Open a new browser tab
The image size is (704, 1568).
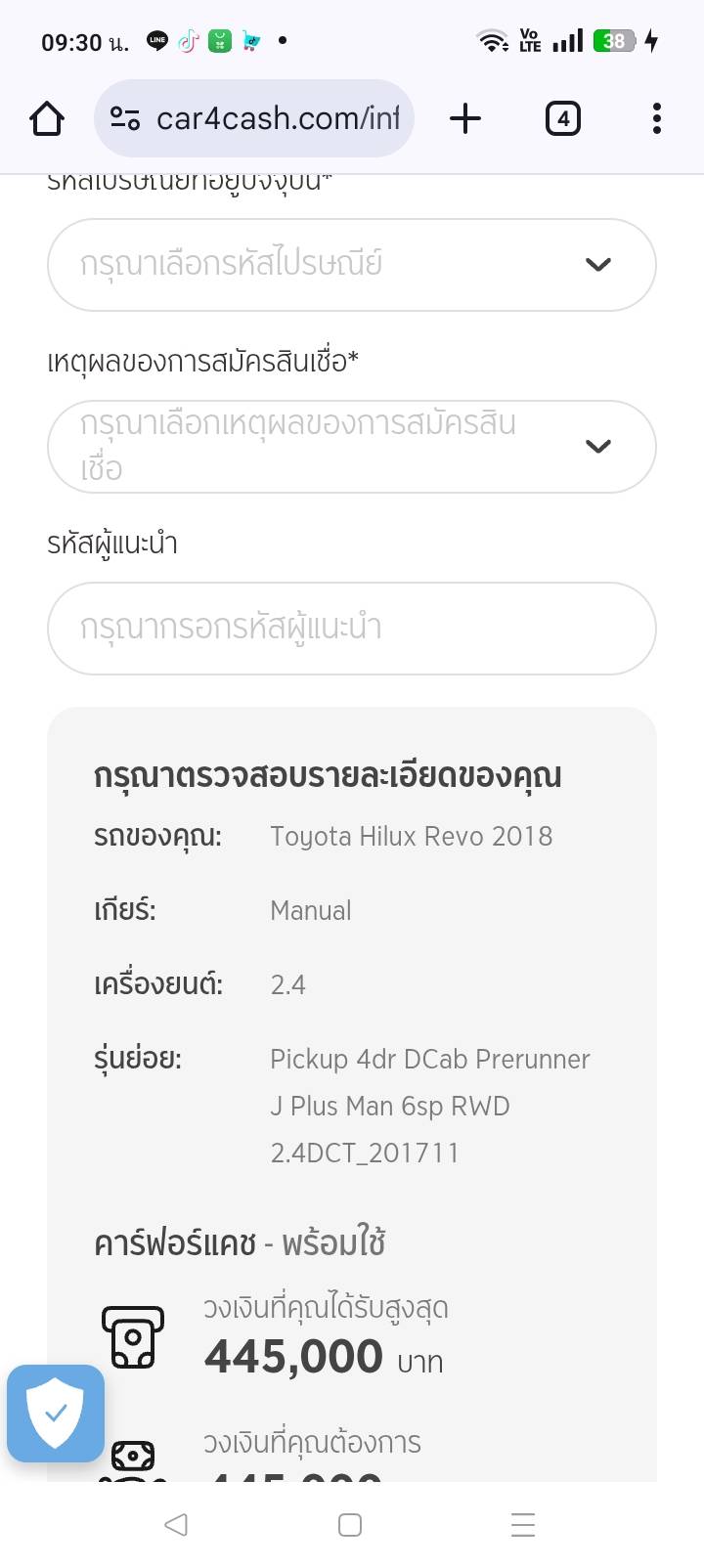(465, 118)
